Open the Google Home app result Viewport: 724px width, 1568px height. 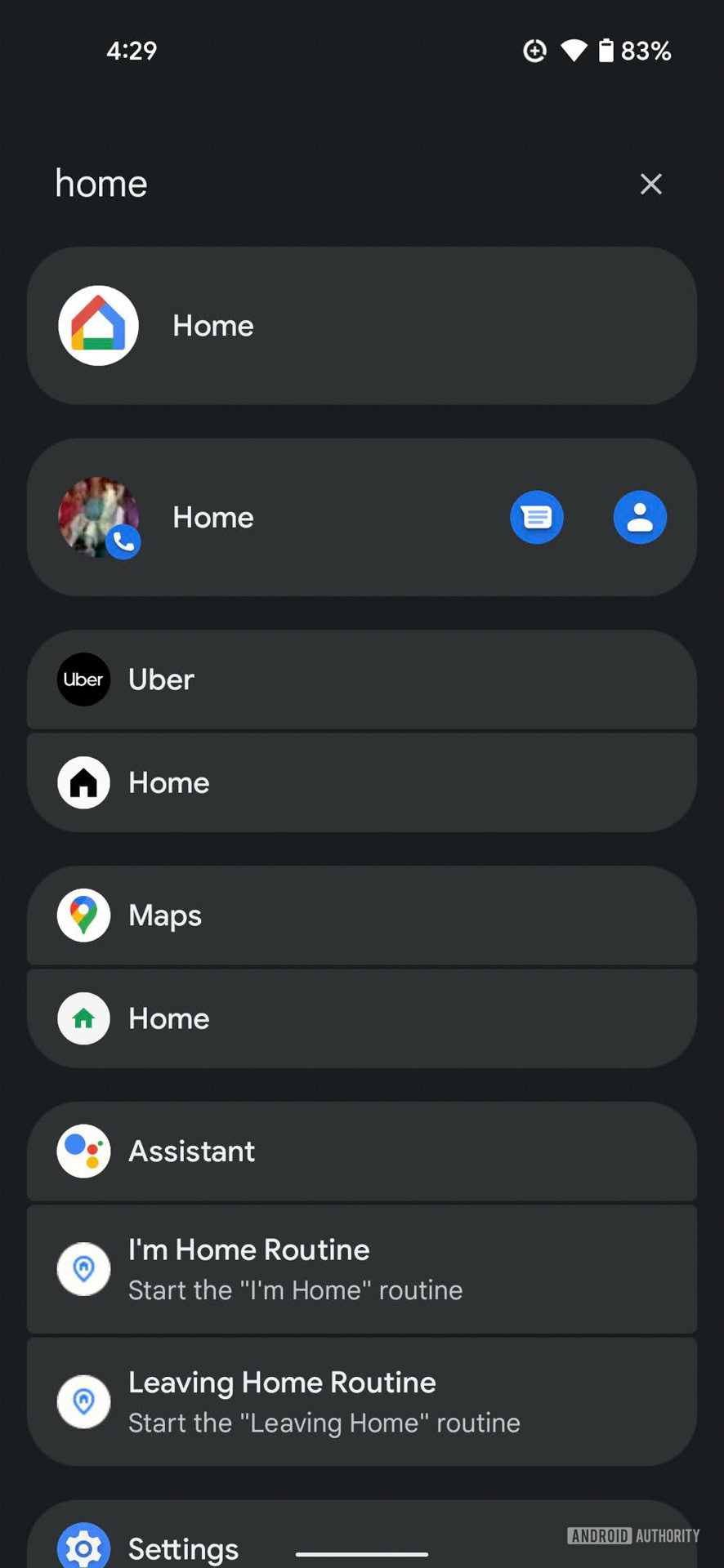pos(361,326)
